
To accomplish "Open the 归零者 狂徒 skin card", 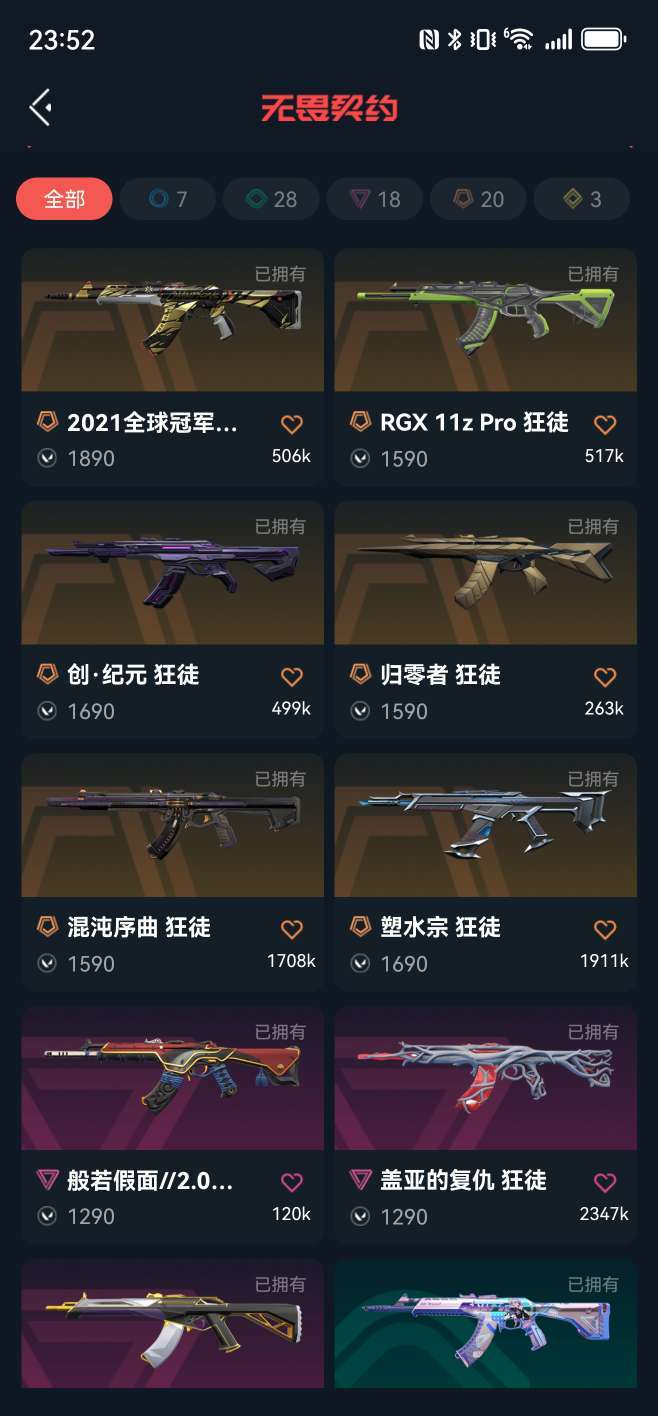I will (485, 573).
